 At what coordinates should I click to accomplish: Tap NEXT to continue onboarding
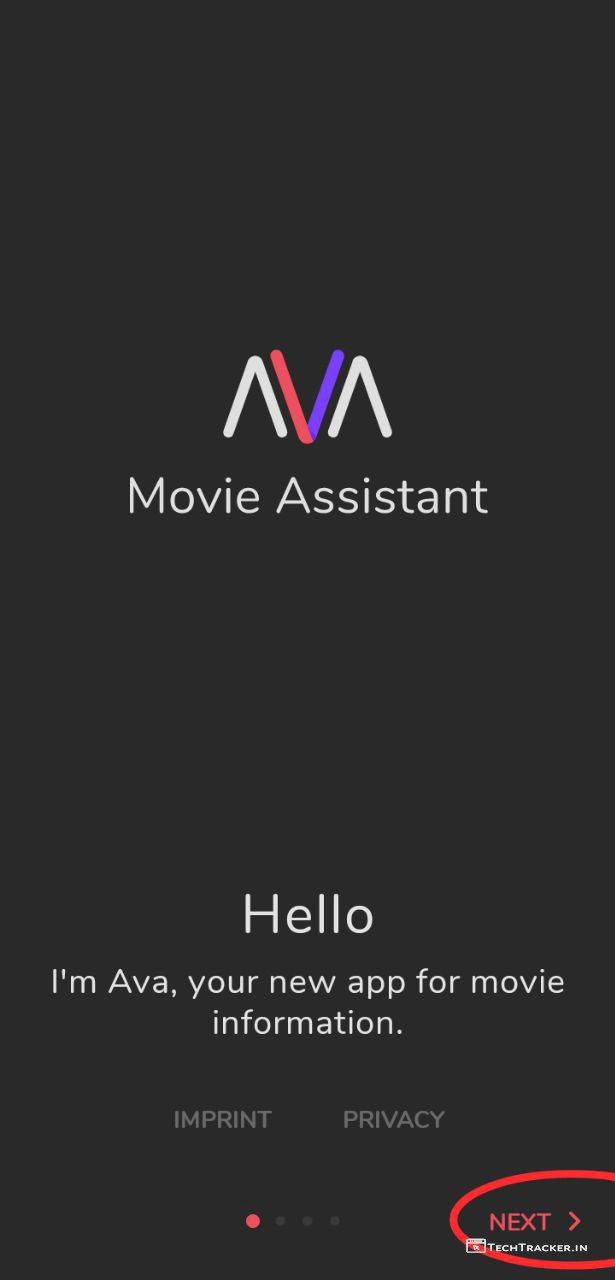click(534, 1221)
